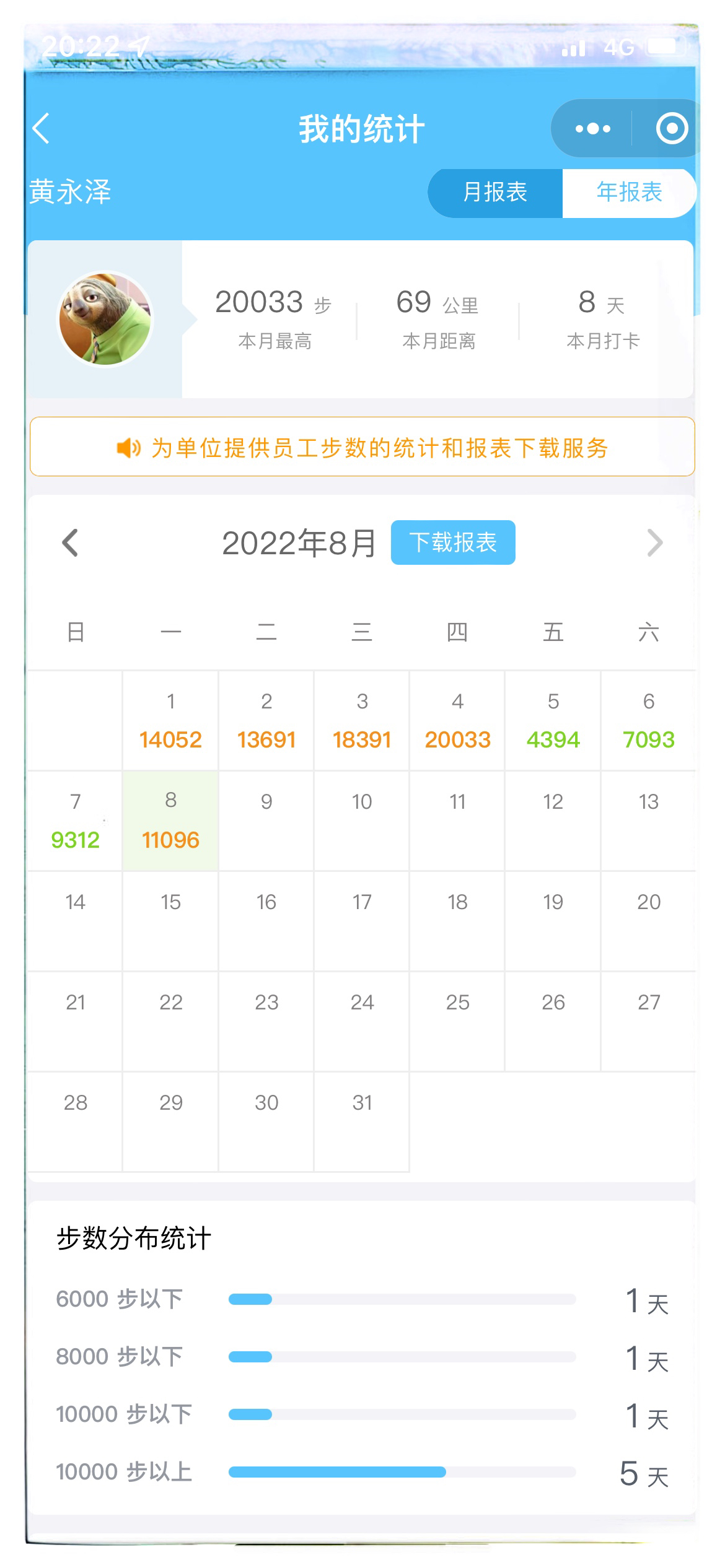This screenshot has height=1568, width=725.
Task: Select August 8 with 11096 steps
Action: coord(170,821)
